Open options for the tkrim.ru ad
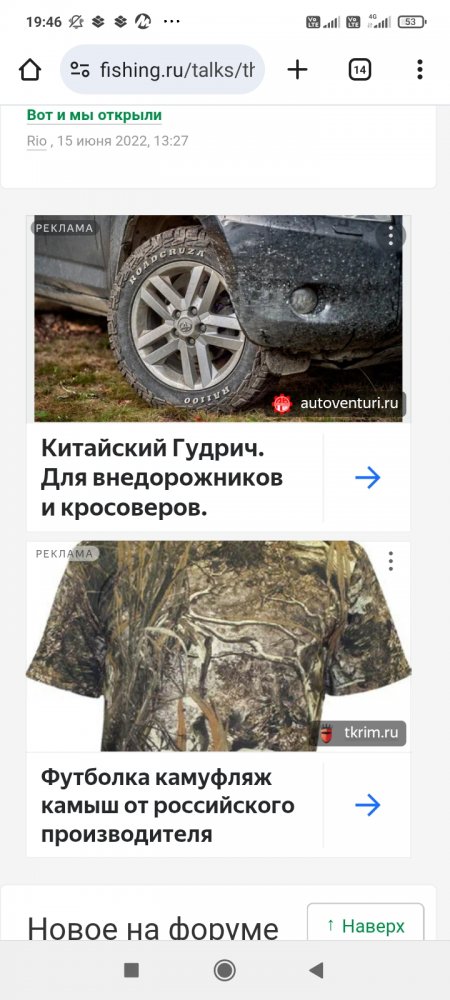450x1000 pixels. tap(391, 561)
